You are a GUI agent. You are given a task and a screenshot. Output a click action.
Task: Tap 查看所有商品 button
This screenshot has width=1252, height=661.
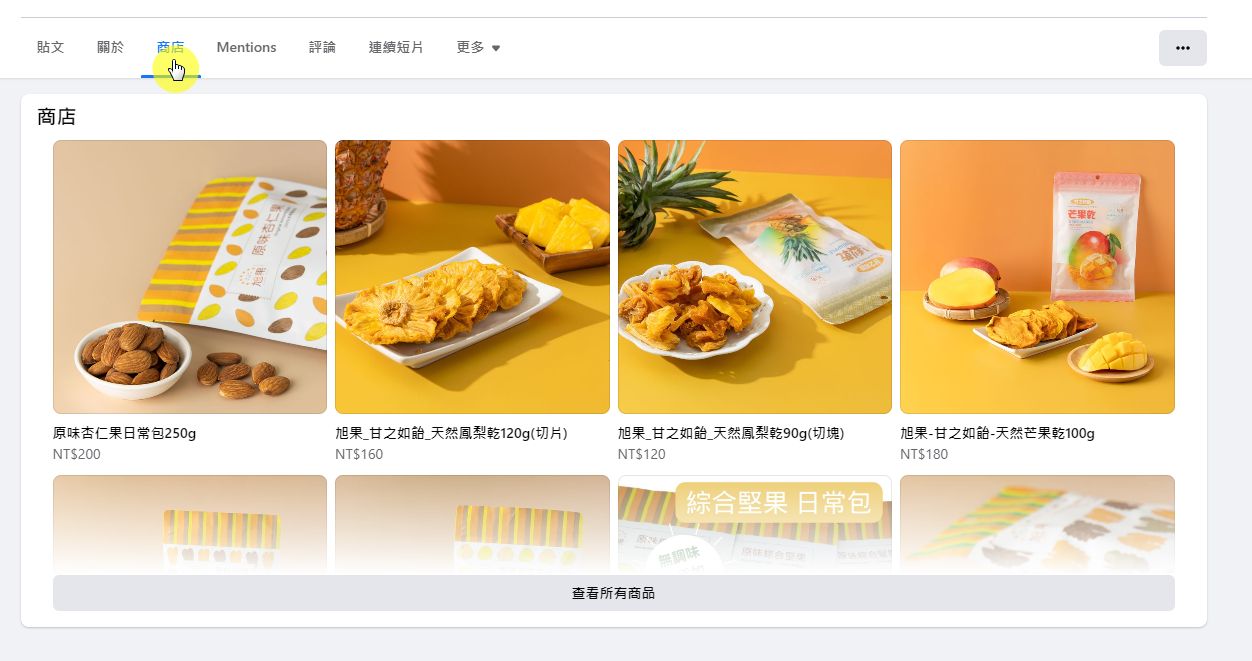point(613,593)
